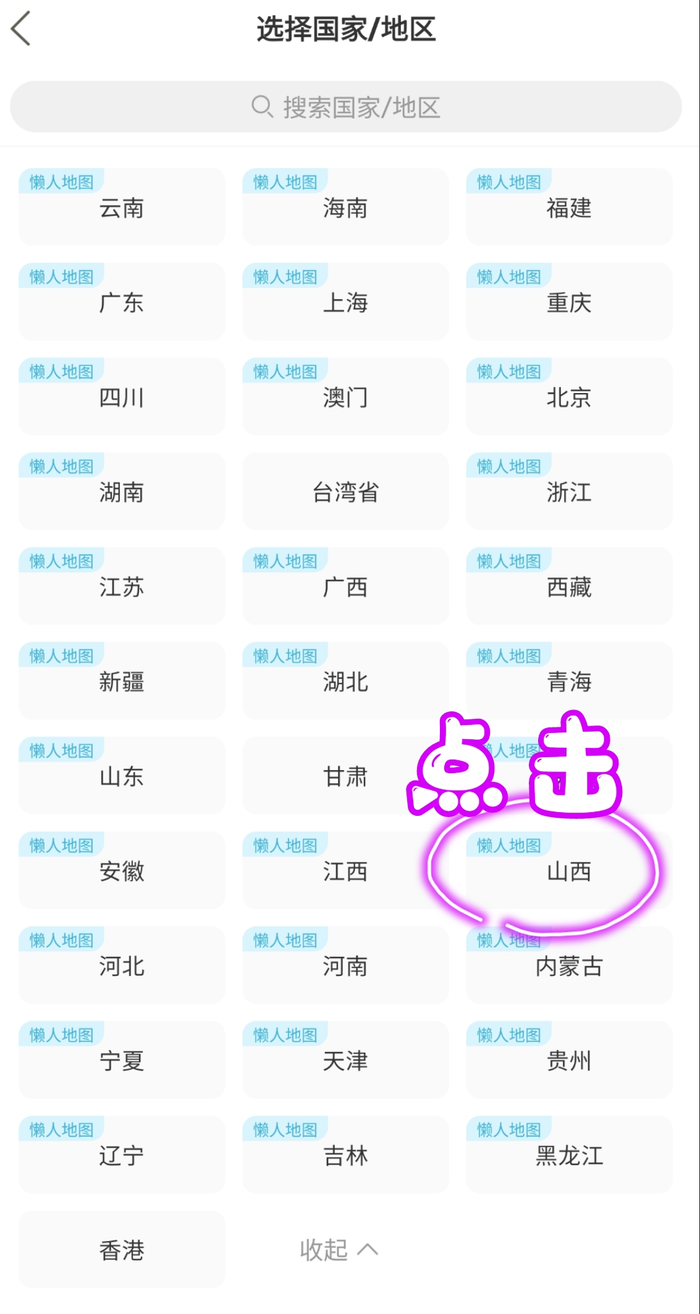
Task: Select 西藏 region
Action: [569, 587]
